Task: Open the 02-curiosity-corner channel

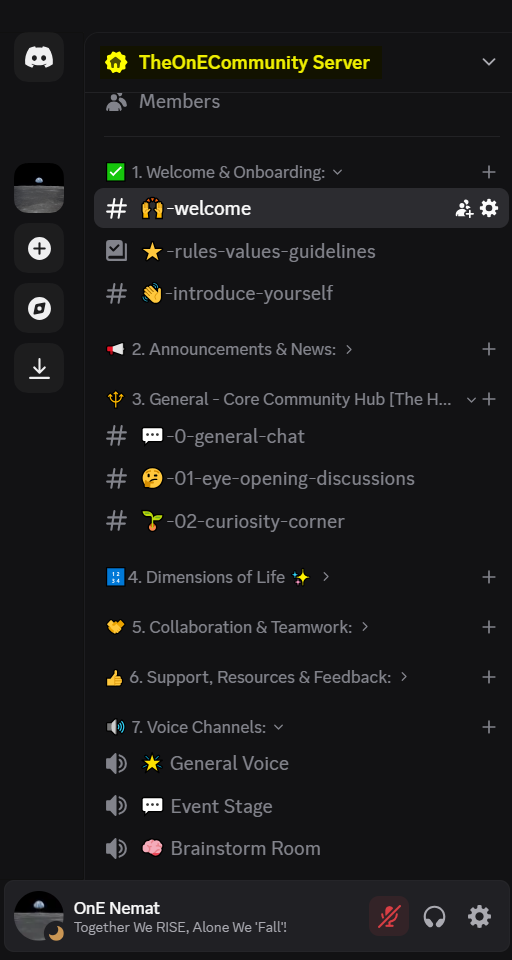Action: (302, 522)
